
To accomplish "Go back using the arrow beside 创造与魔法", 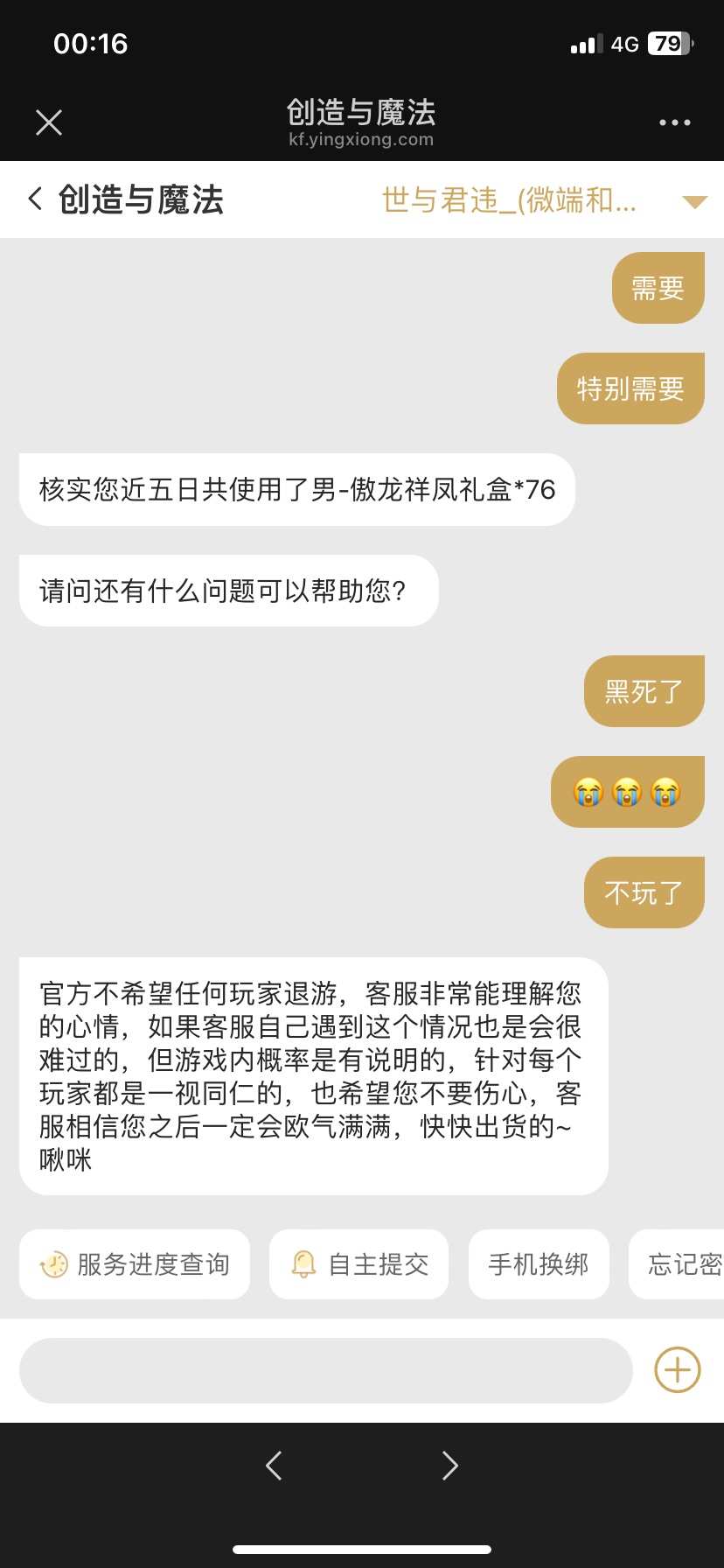I will tap(35, 199).
